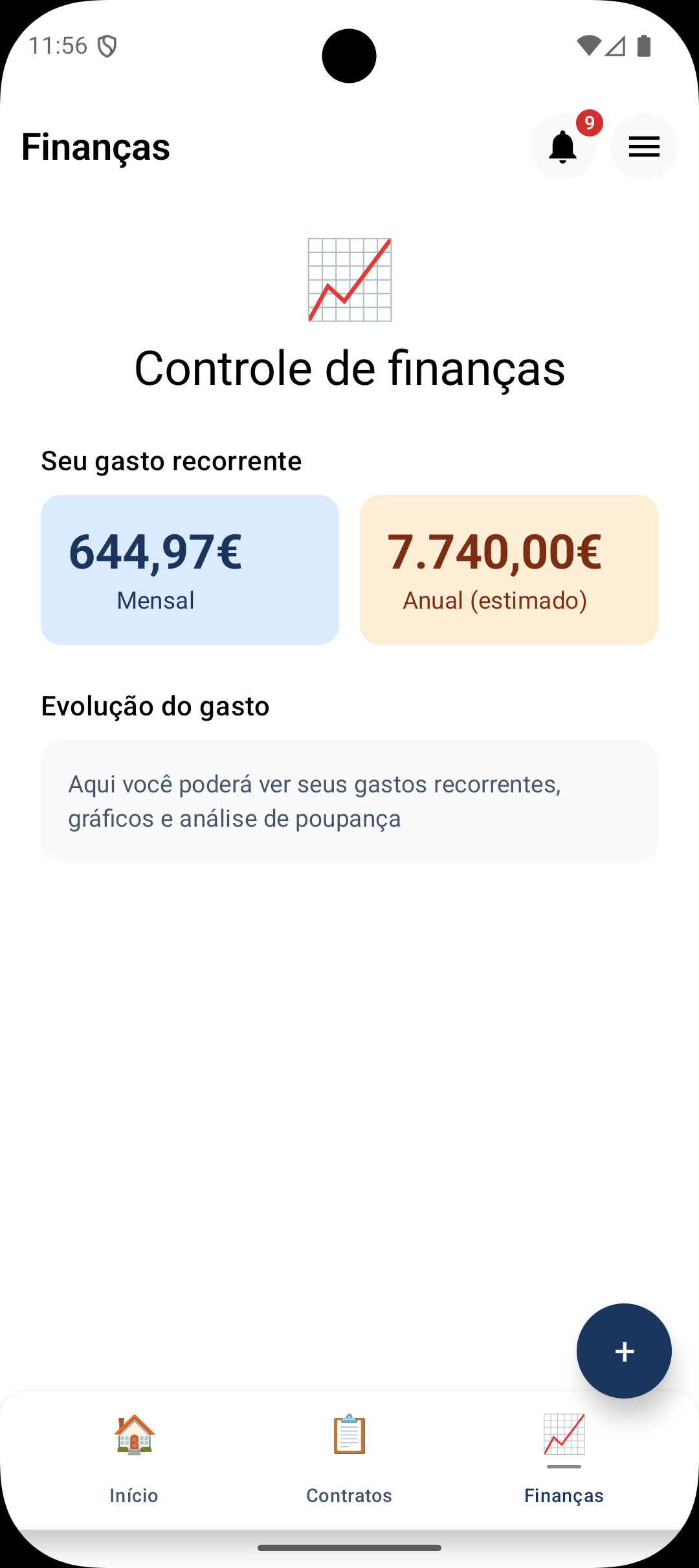Image resolution: width=699 pixels, height=1568 pixels.
Task: Click the red notification badge showing 9
Action: coord(589,123)
